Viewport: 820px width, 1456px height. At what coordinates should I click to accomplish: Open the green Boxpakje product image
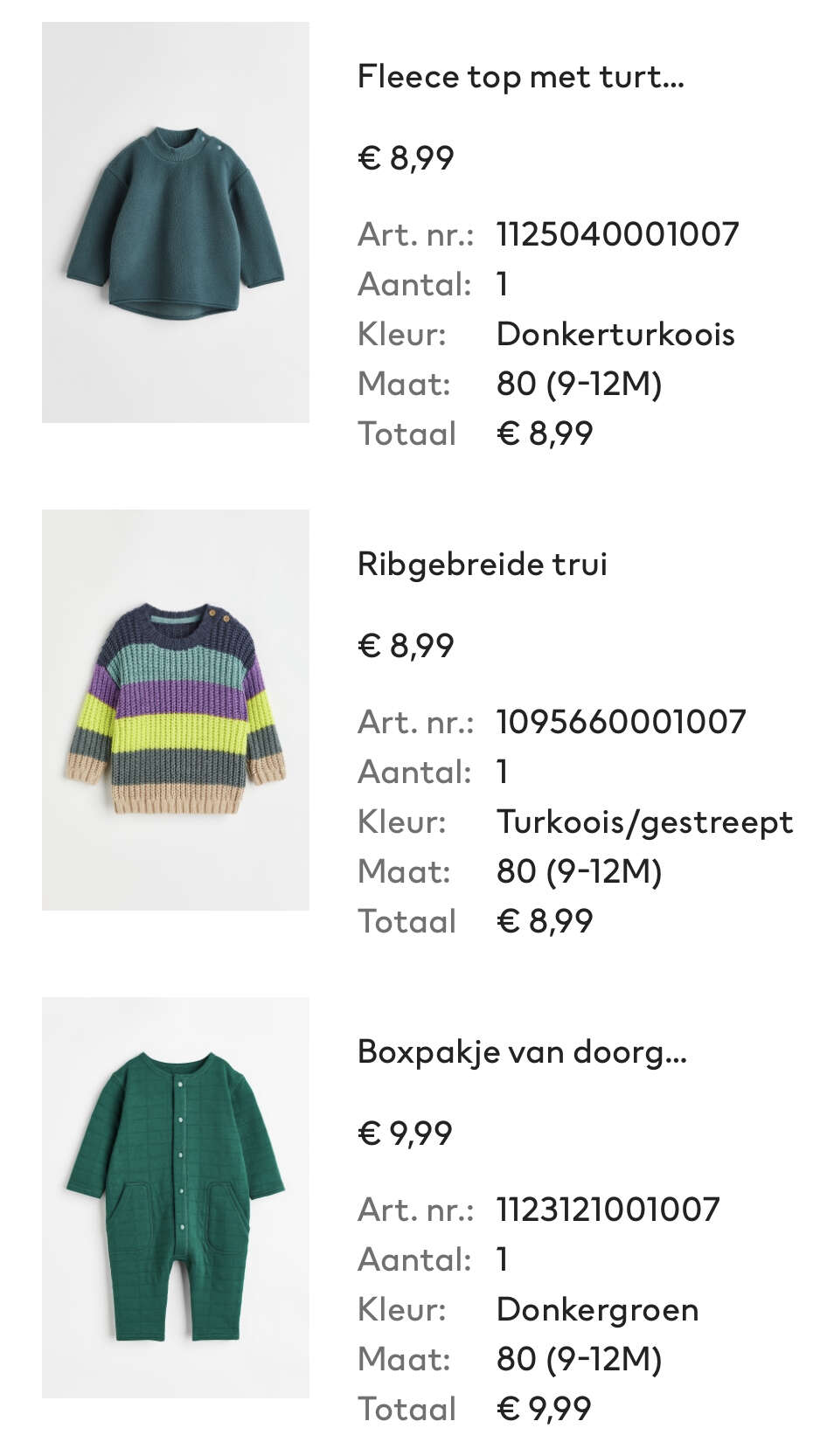tap(175, 1197)
